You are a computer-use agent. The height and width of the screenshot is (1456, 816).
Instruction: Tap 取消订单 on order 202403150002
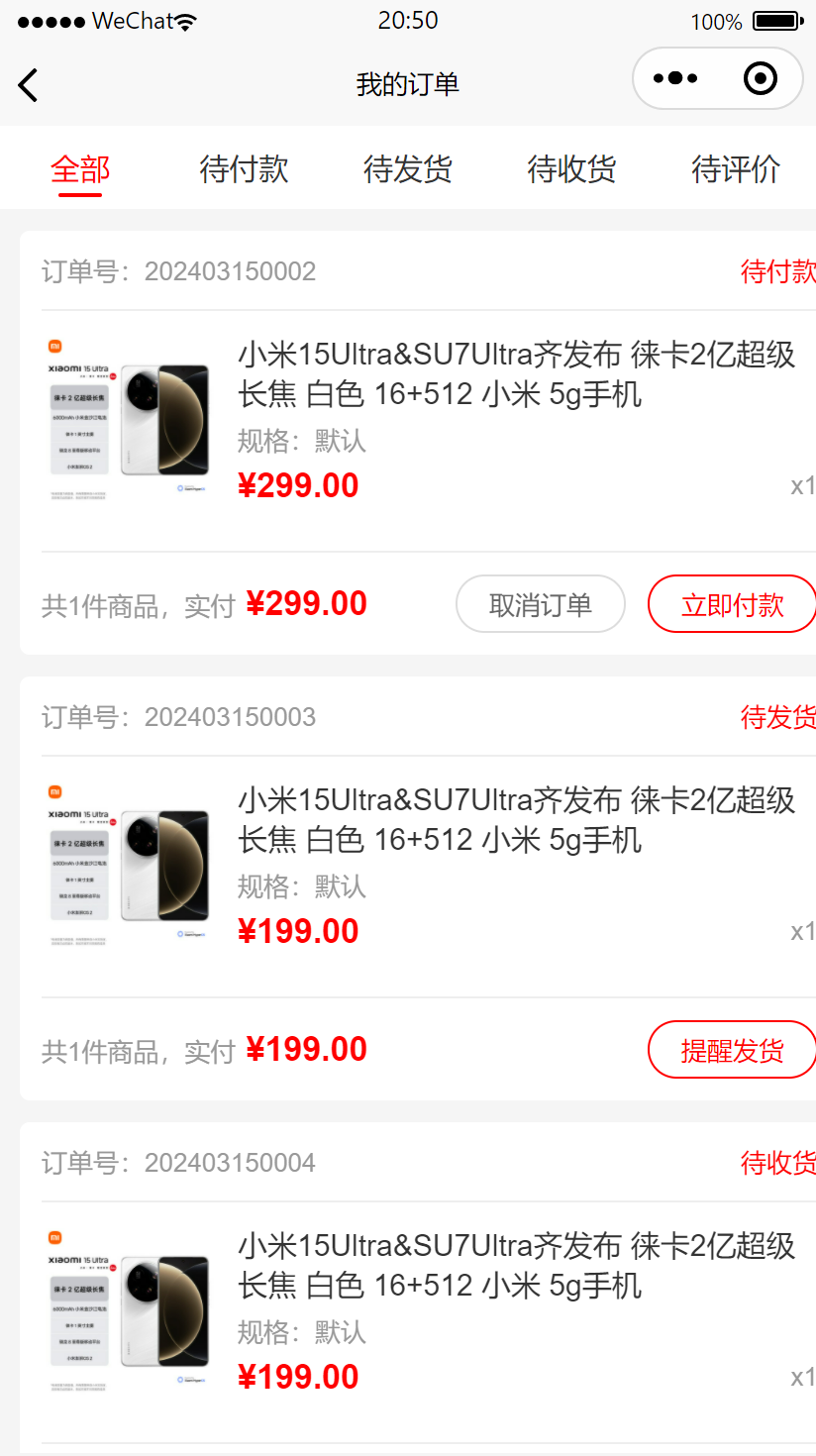click(541, 604)
